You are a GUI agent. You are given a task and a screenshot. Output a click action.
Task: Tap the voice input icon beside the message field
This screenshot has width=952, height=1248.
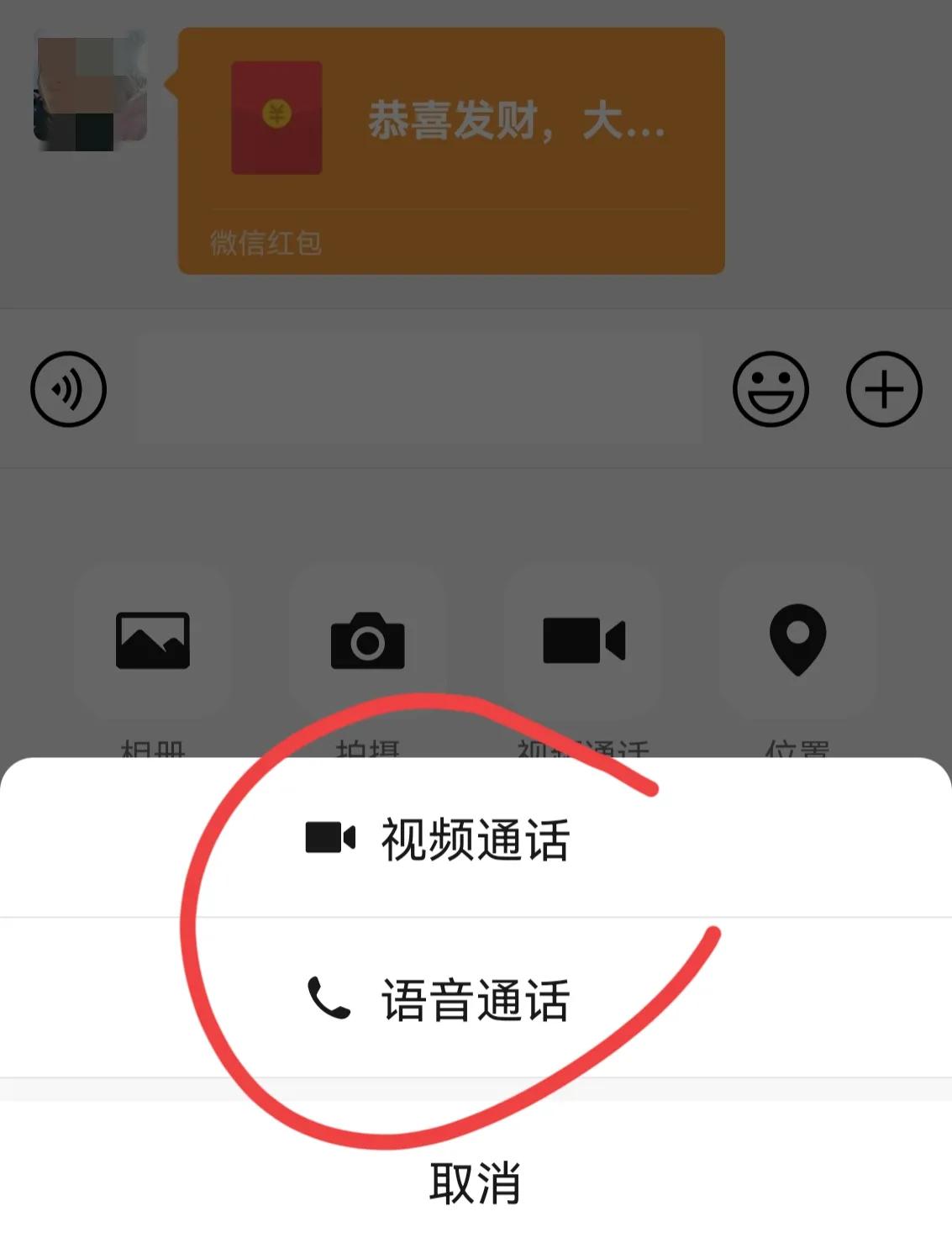point(69,389)
